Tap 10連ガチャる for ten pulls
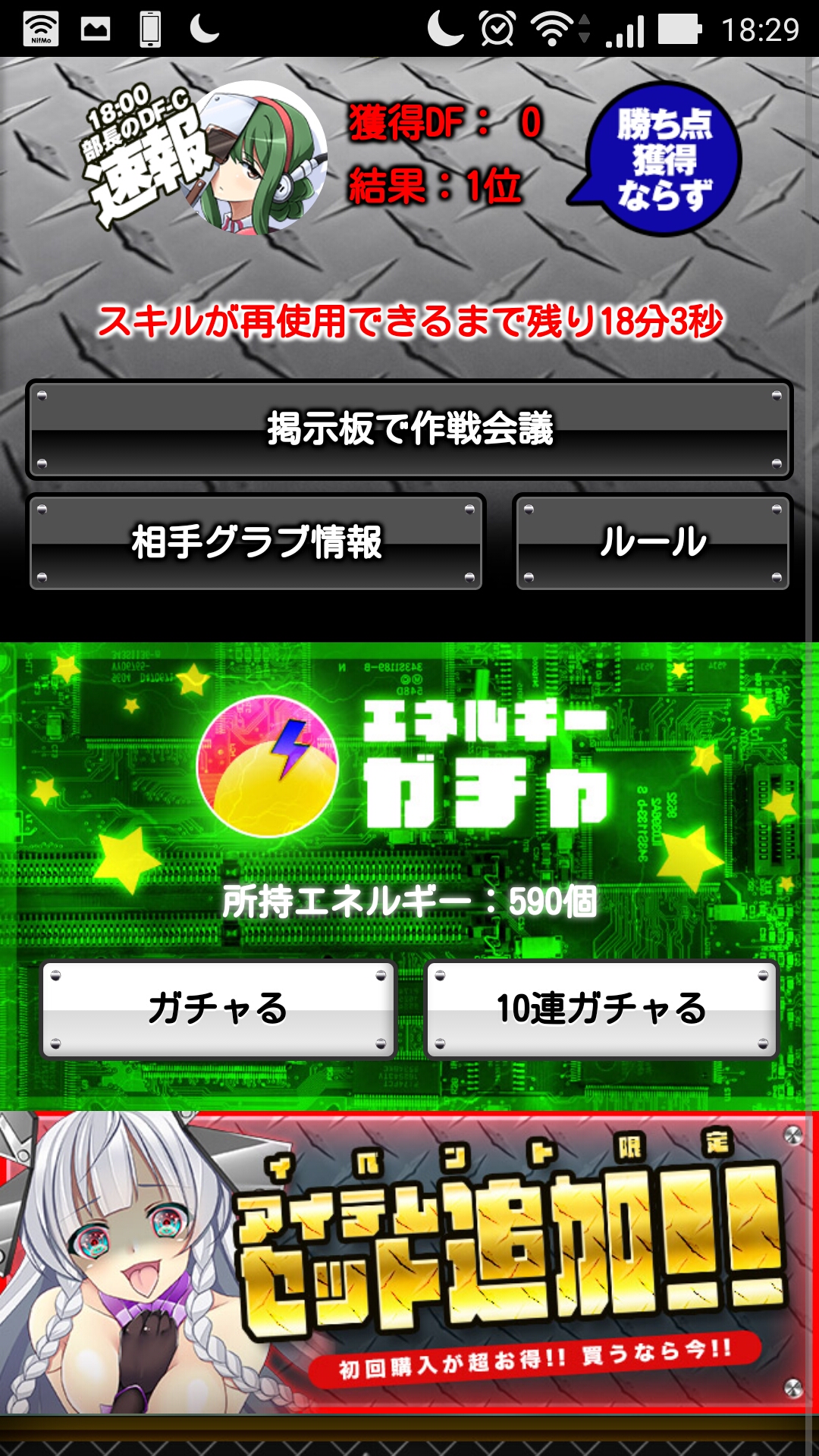Image resolution: width=819 pixels, height=1456 pixels. pyautogui.click(x=601, y=1009)
